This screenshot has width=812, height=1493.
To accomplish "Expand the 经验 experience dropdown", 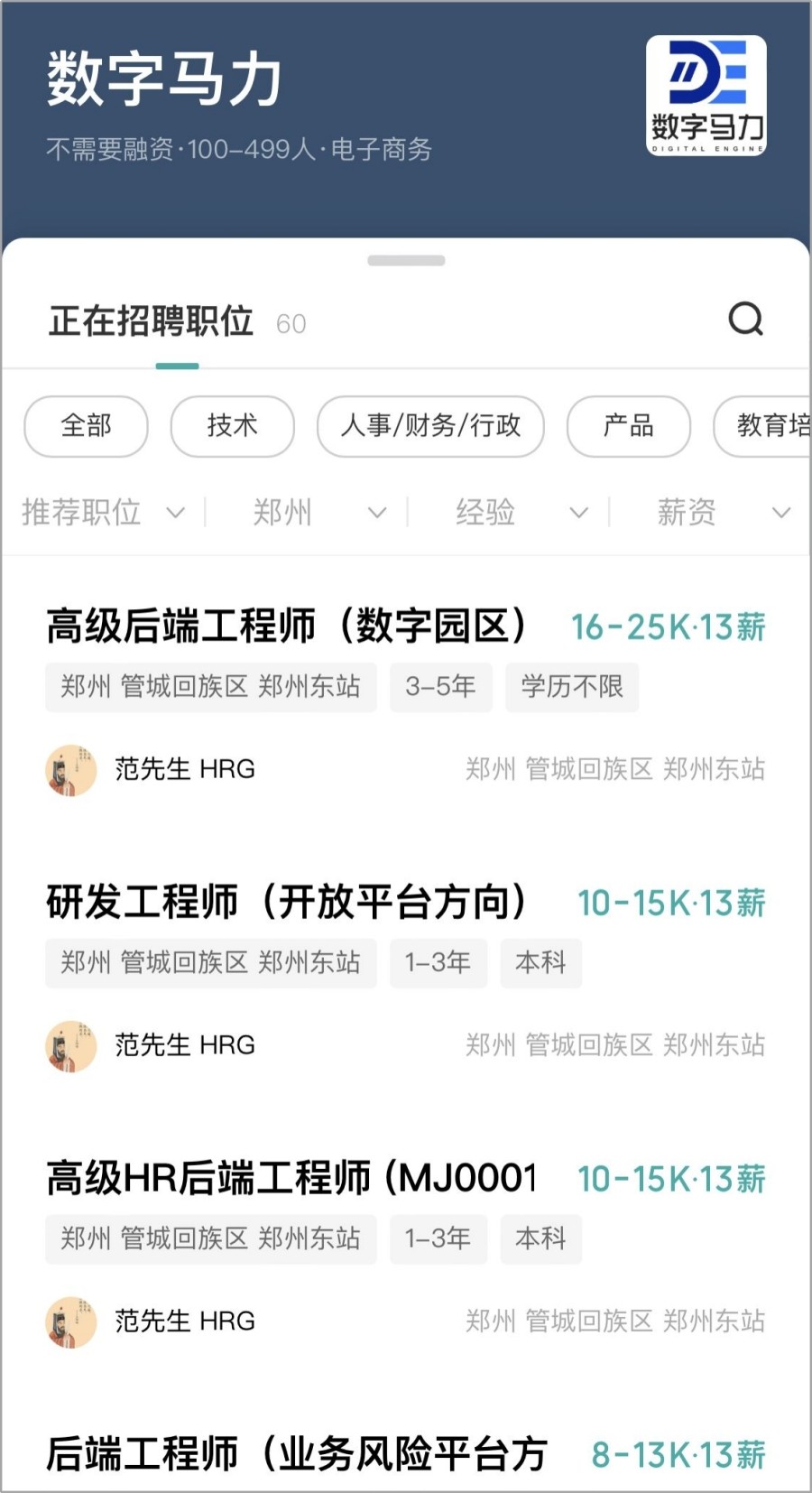I will tap(510, 513).
